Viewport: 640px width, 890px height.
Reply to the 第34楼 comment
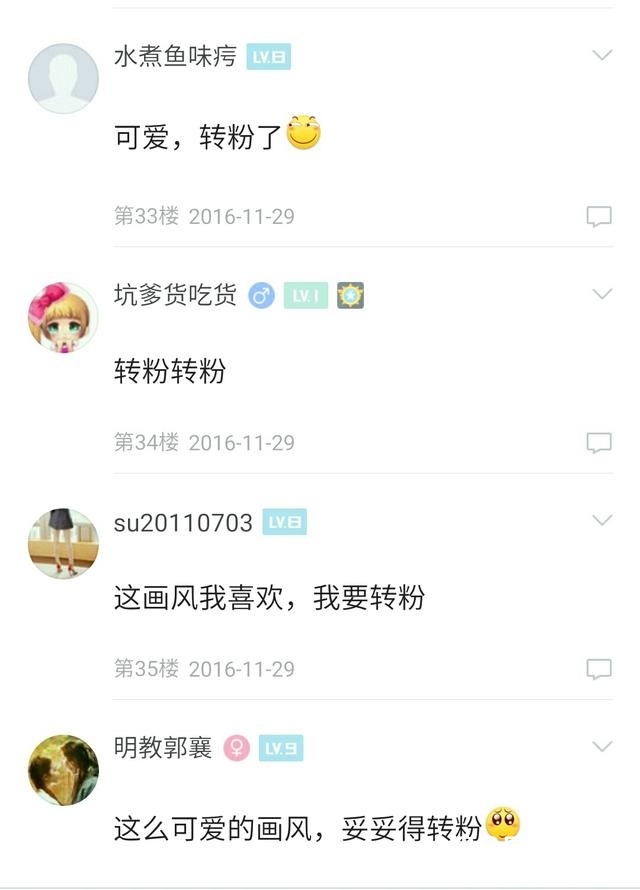tap(598, 442)
